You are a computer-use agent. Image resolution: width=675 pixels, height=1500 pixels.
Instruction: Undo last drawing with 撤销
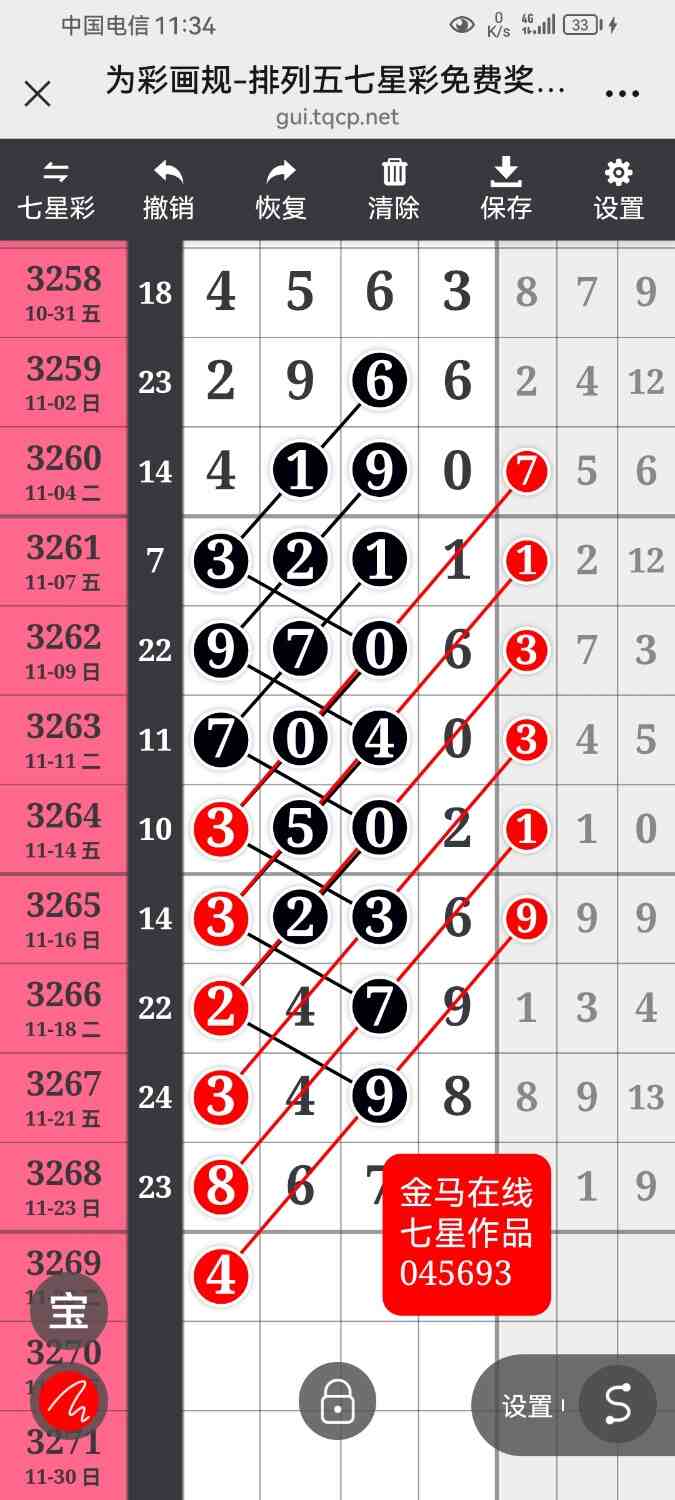coord(168,190)
